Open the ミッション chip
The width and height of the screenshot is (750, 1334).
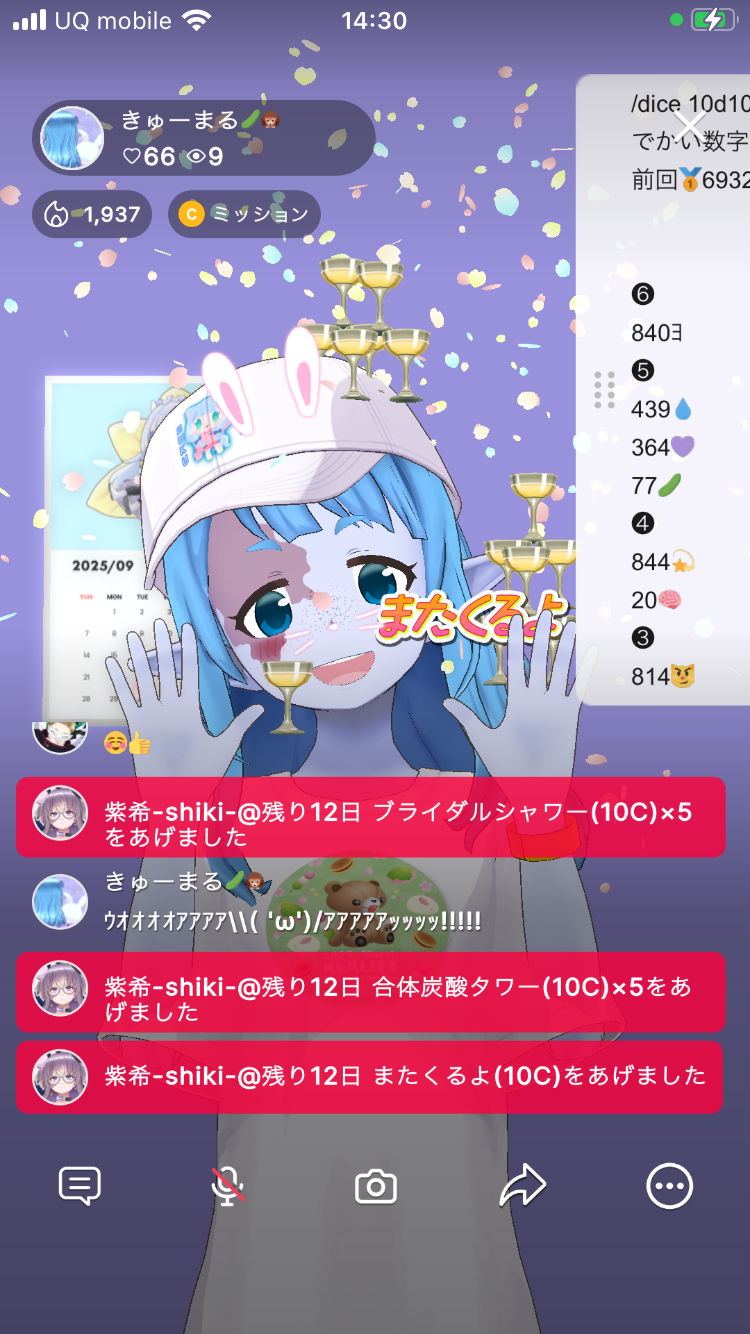point(245,214)
